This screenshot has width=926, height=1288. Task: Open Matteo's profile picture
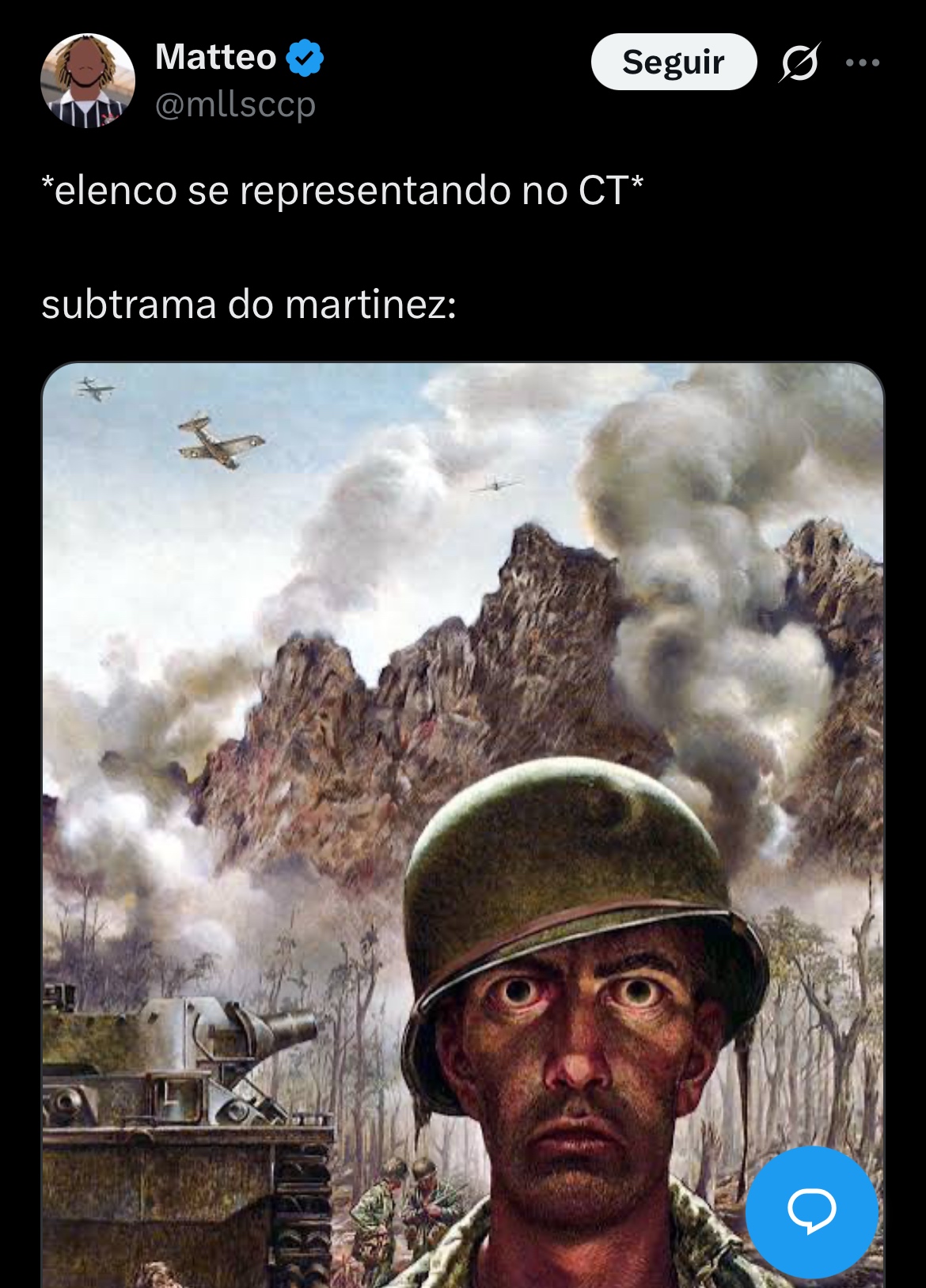pyautogui.click(x=88, y=81)
